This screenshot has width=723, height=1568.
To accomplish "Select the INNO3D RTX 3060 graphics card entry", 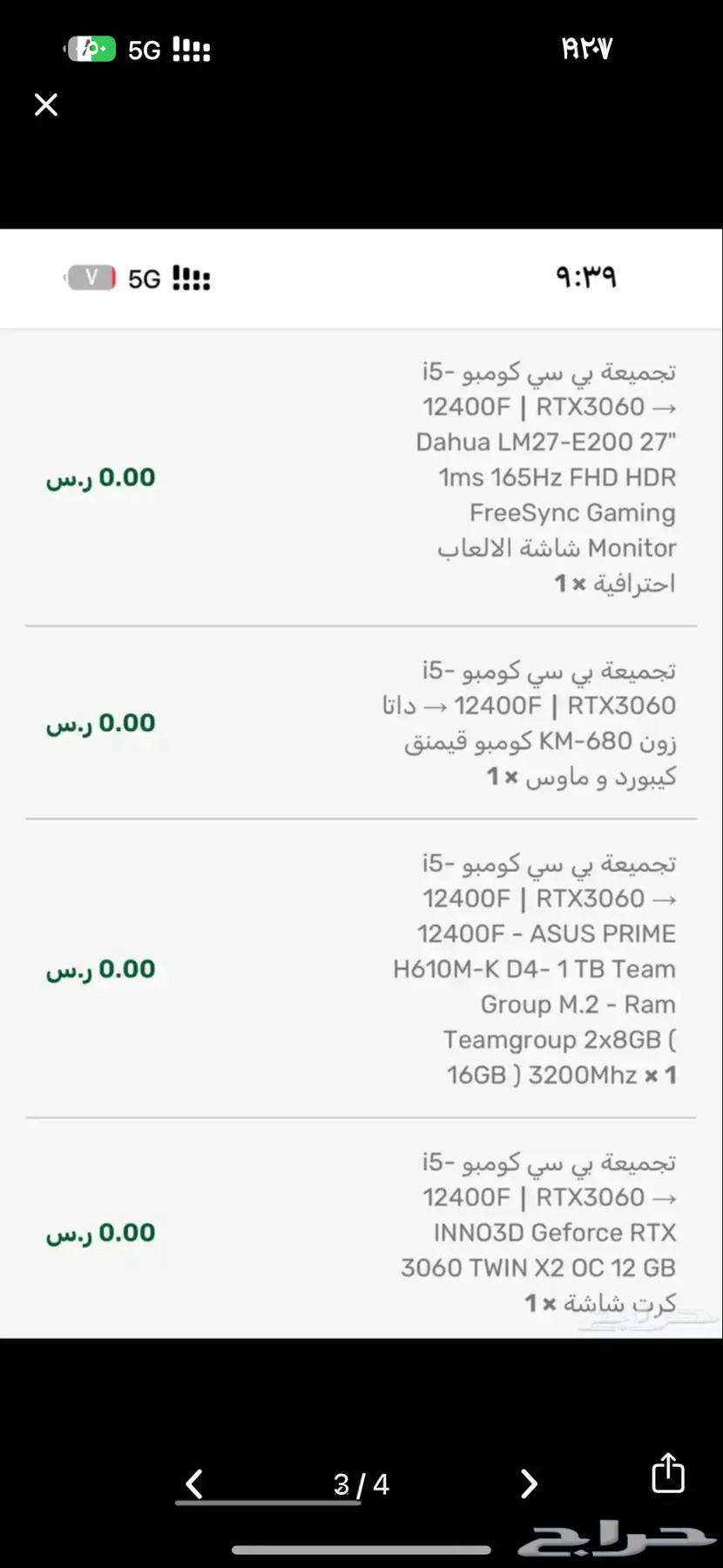I will click(x=540, y=1231).
